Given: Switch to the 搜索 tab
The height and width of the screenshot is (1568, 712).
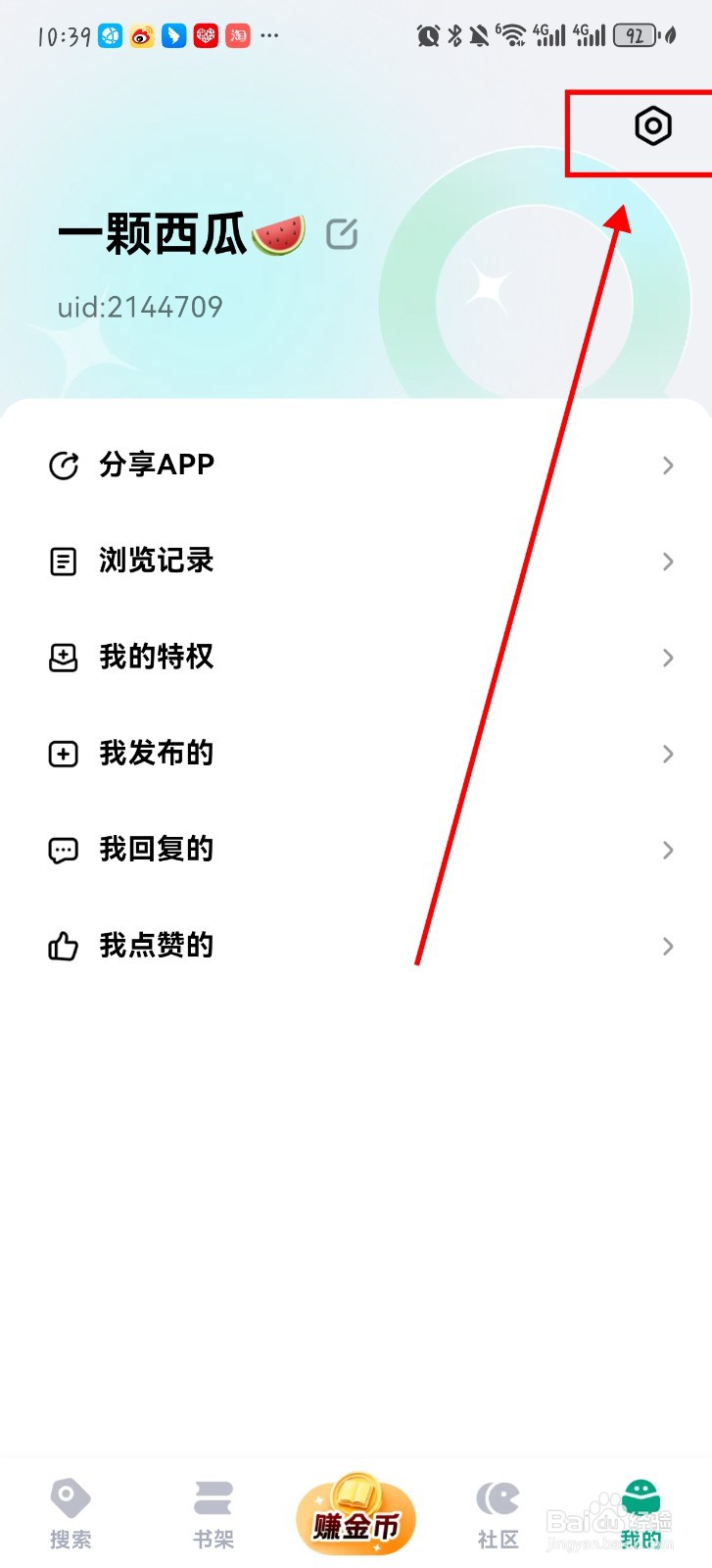Looking at the screenshot, I should pyautogui.click(x=71, y=1514).
